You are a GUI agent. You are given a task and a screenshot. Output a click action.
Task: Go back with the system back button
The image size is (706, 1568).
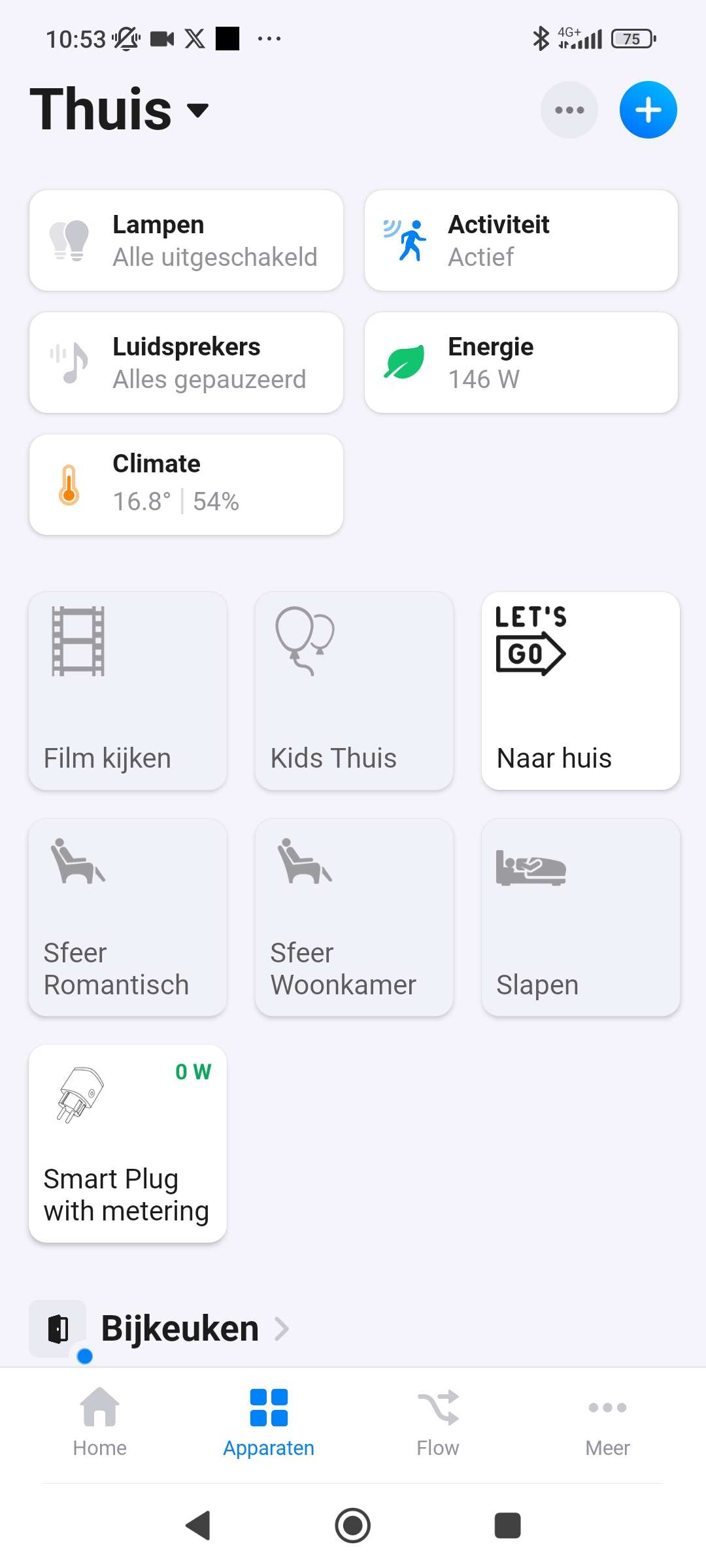198,1526
